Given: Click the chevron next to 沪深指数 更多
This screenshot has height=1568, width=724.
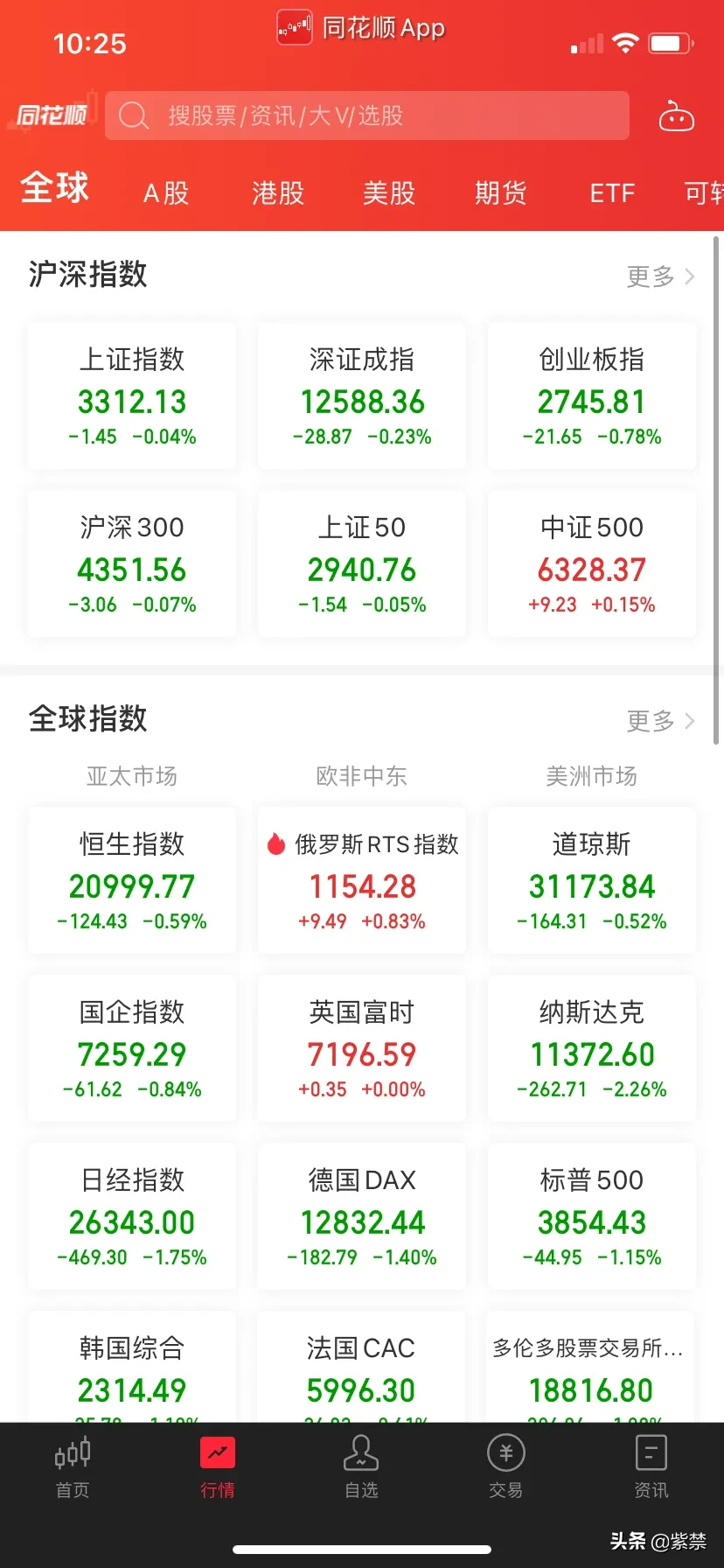Looking at the screenshot, I should pos(689,276).
